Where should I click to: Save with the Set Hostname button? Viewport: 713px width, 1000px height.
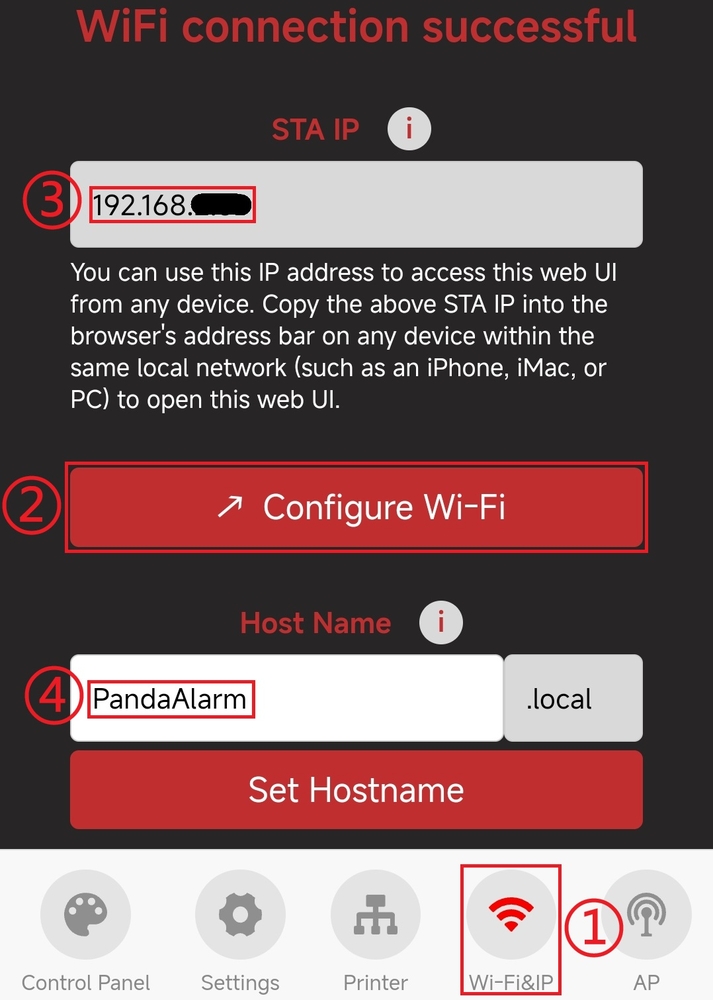[356, 790]
